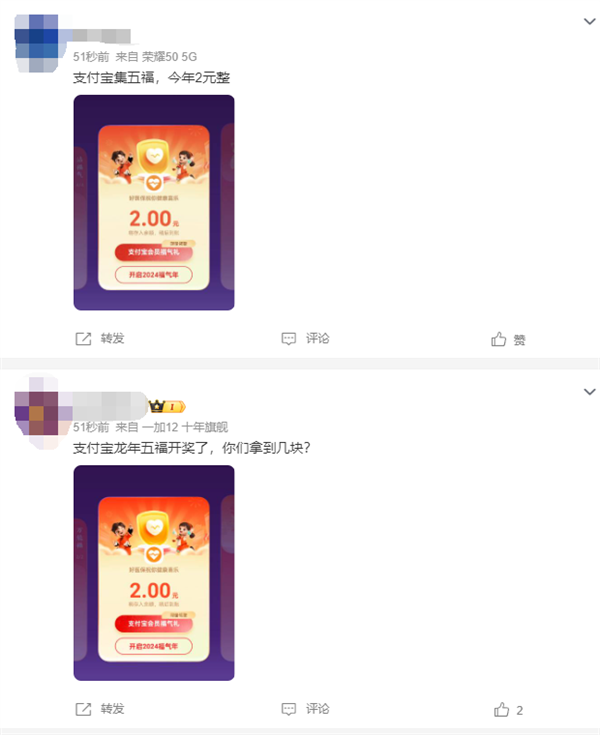The height and width of the screenshot is (735, 600).
Task: Repost the 龙年五福开奖 post
Action: [100, 709]
